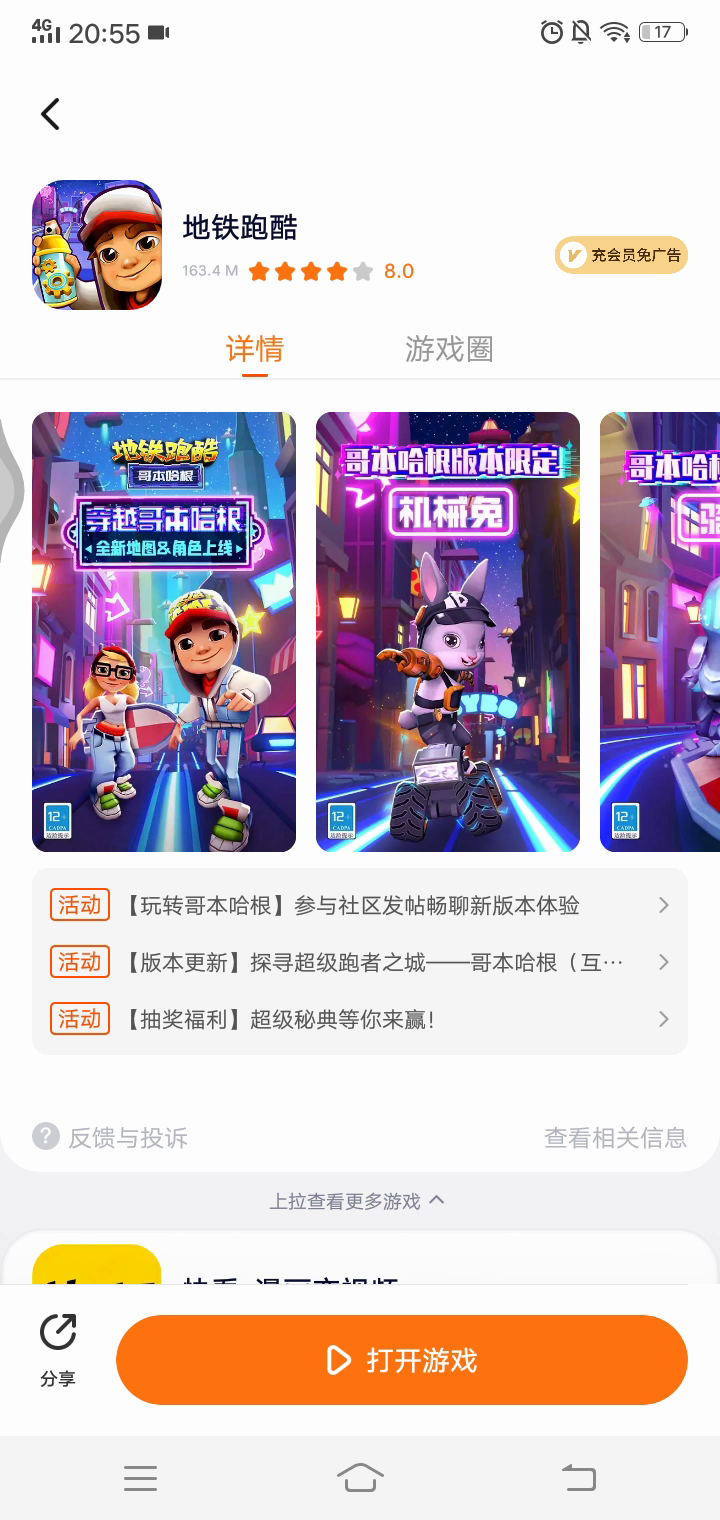View the 机械兔 screenshot
720x1520 pixels.
pyautogui.click(x=448, y=632)
